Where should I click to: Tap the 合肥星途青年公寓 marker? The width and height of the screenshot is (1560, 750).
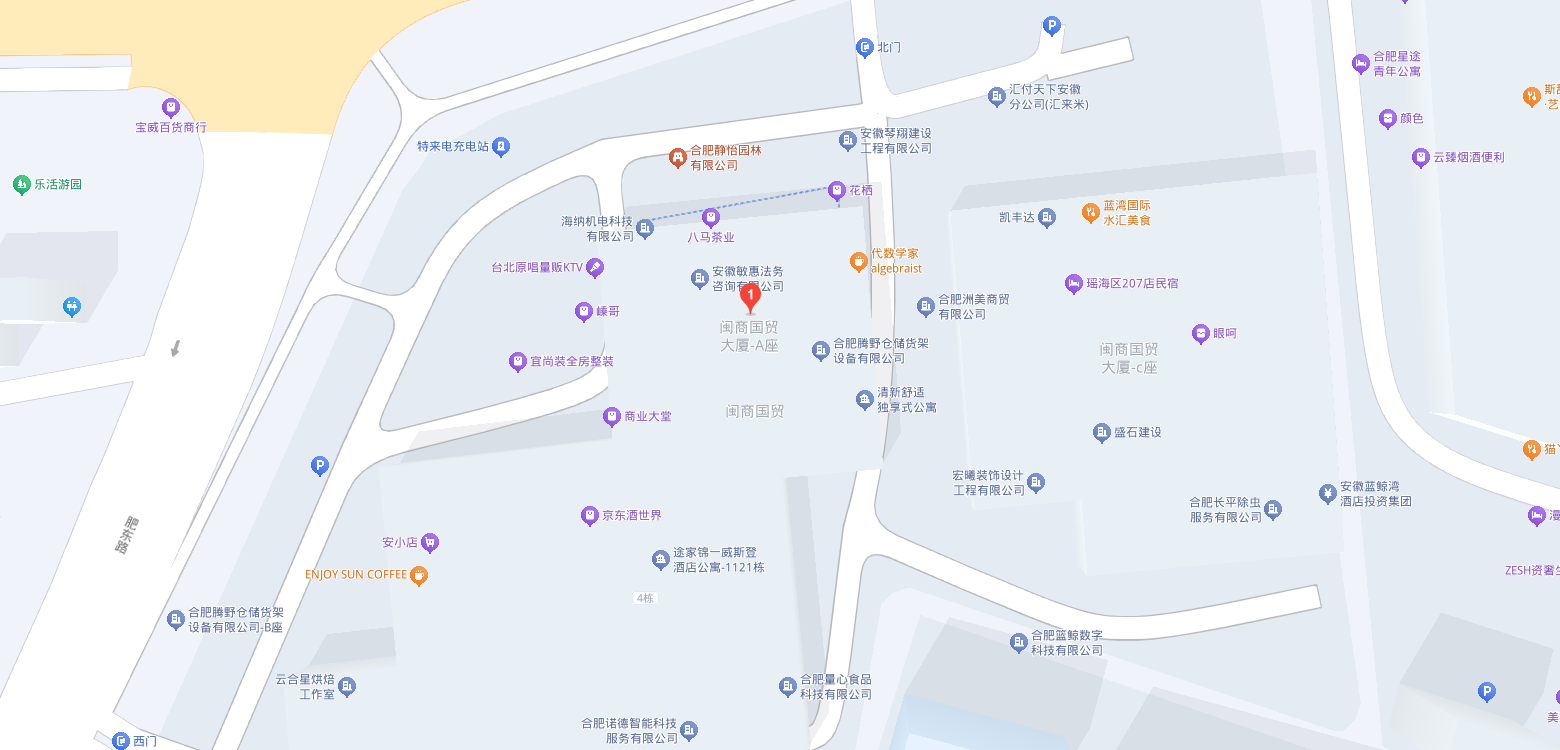pos(1360,64)
